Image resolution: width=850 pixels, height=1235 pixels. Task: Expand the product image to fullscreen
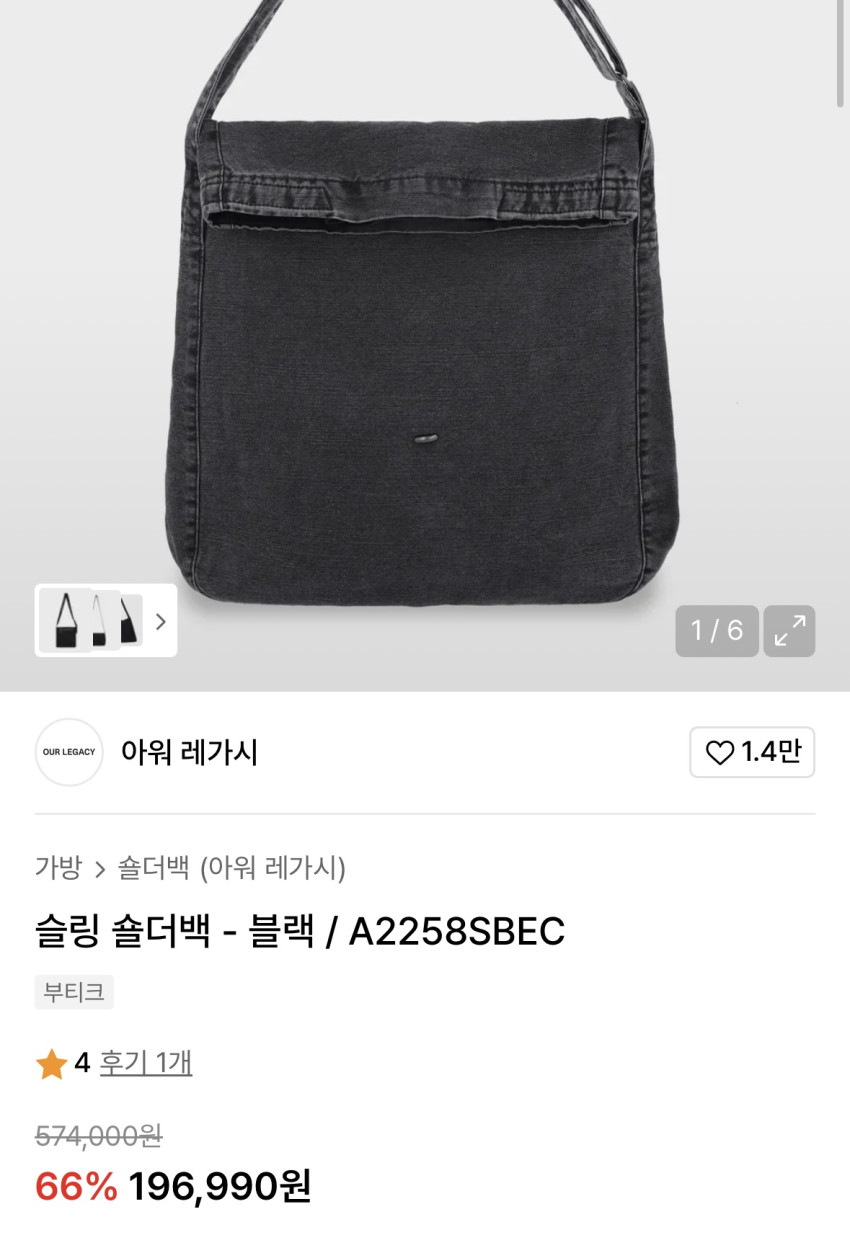[789, 631]
